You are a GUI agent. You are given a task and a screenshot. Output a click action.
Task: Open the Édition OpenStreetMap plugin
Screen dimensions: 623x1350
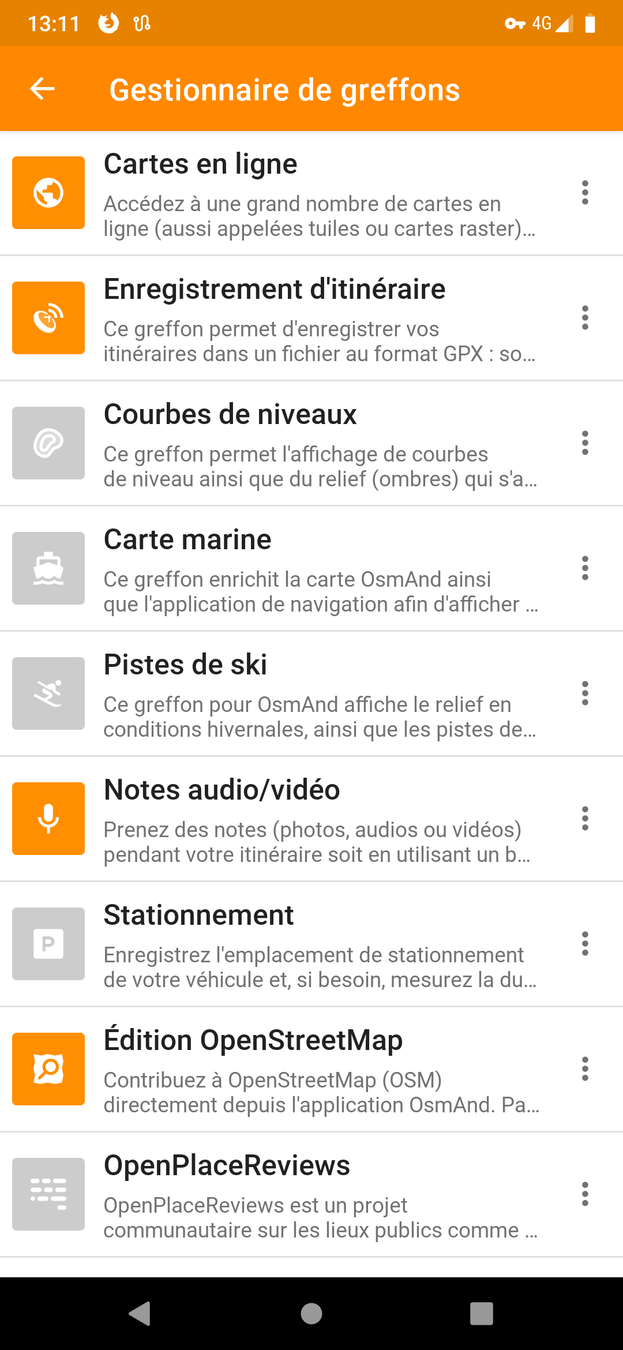click(x=300, y=1069)
